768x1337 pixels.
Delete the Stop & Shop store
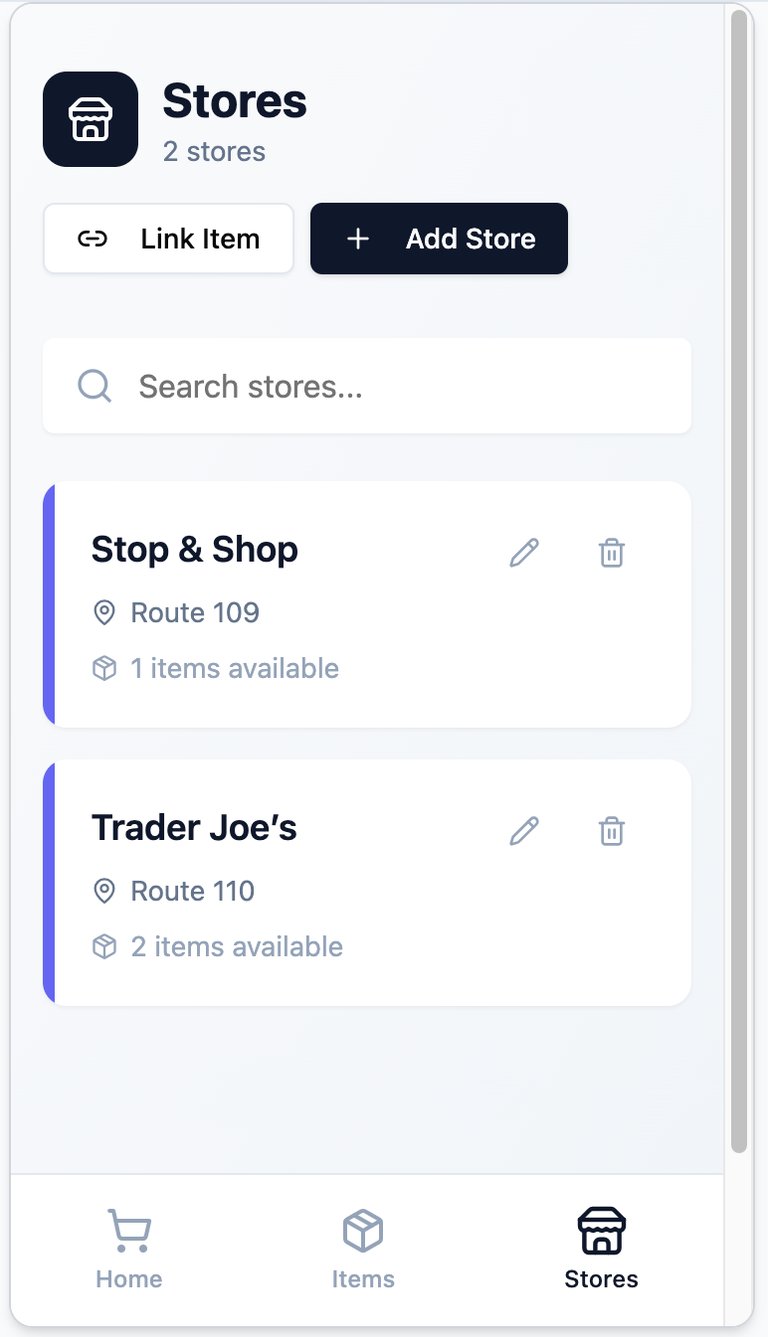click(x=611, y=553)
